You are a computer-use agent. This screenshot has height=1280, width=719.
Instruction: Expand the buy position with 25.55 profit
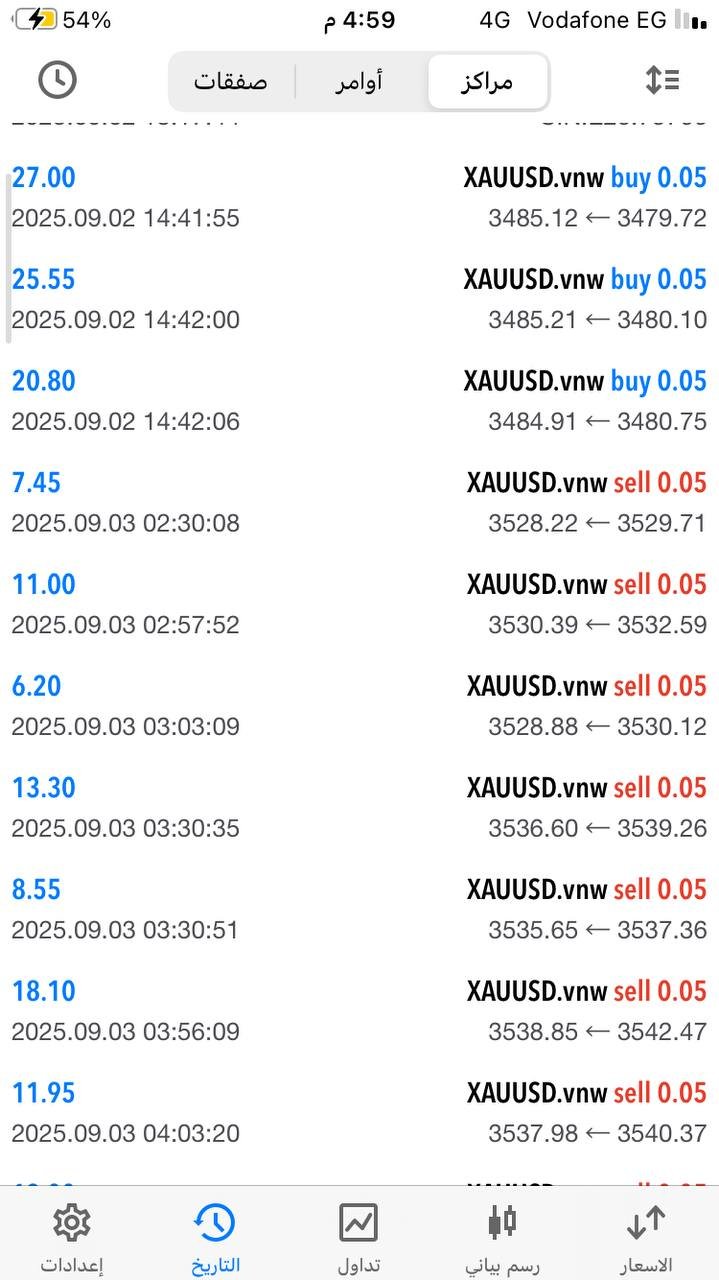359,299
